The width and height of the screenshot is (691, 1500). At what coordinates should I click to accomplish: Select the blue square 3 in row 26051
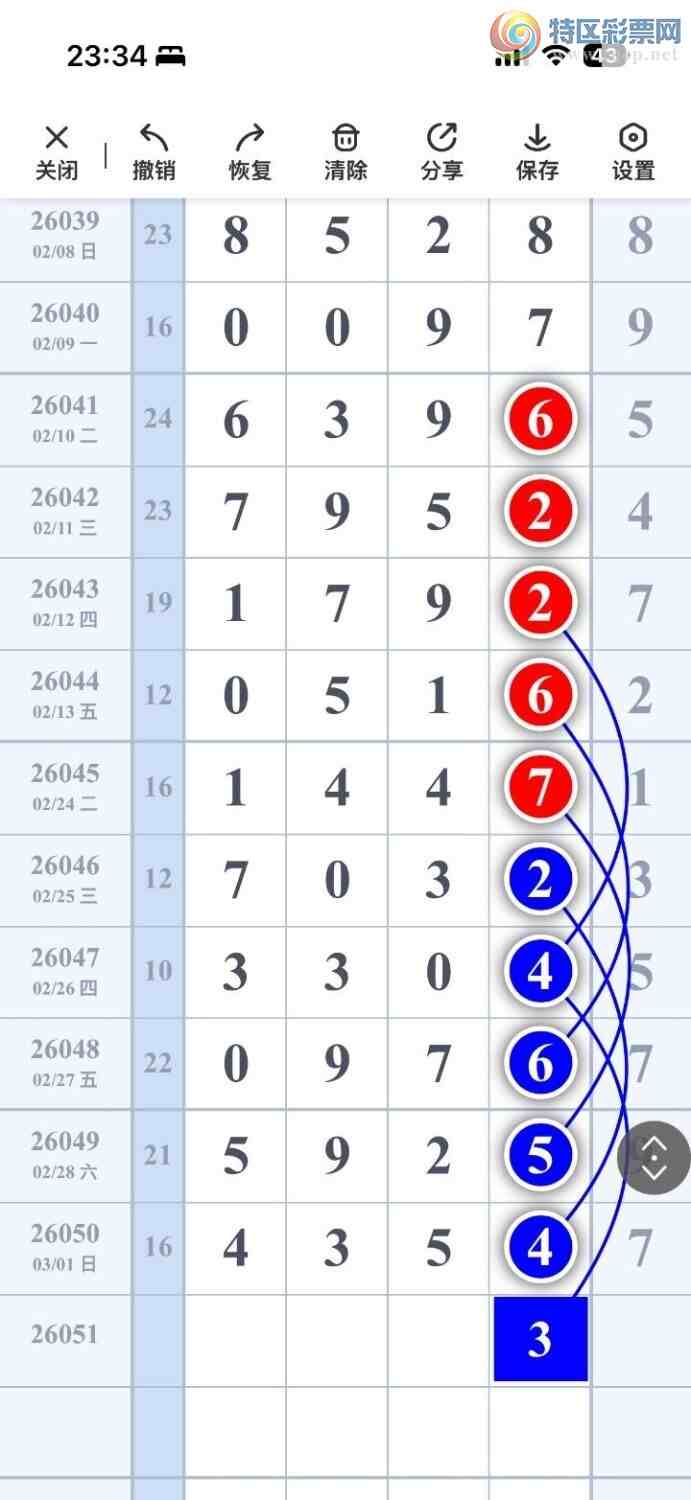540,1339
